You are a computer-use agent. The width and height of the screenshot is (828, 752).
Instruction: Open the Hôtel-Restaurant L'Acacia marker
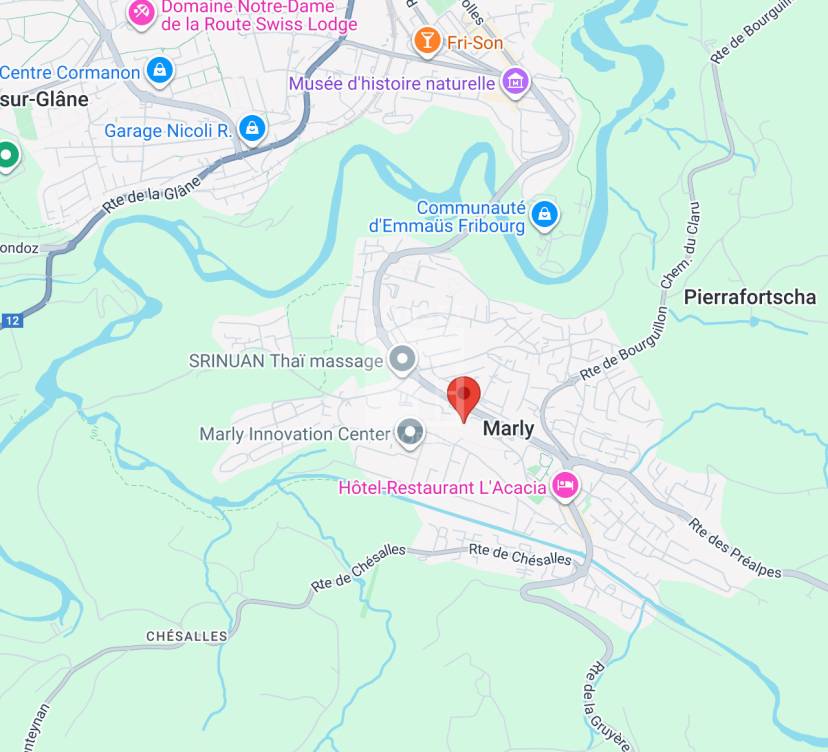click(565, 487)
